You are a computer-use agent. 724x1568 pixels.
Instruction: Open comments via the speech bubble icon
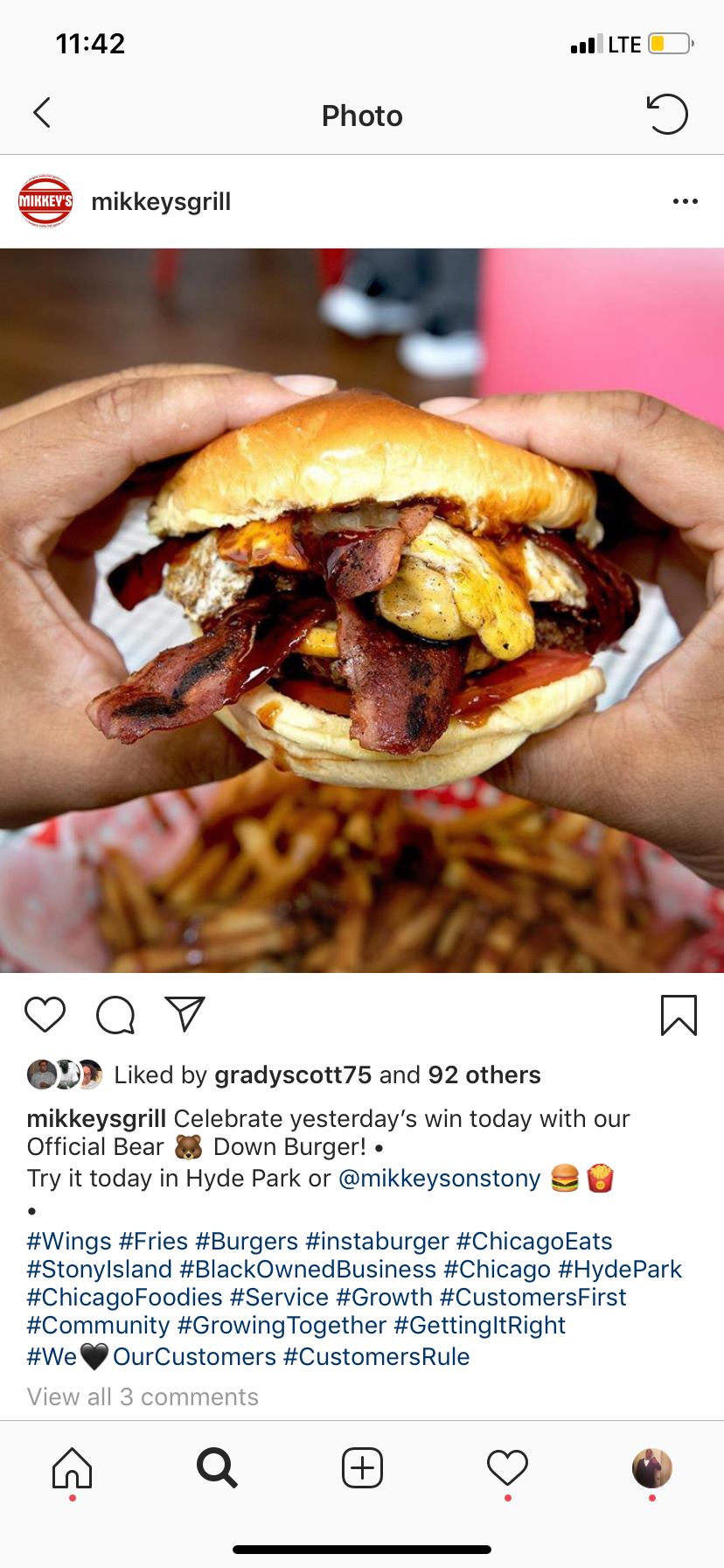pyautogui.click(x=115, y=1015)
